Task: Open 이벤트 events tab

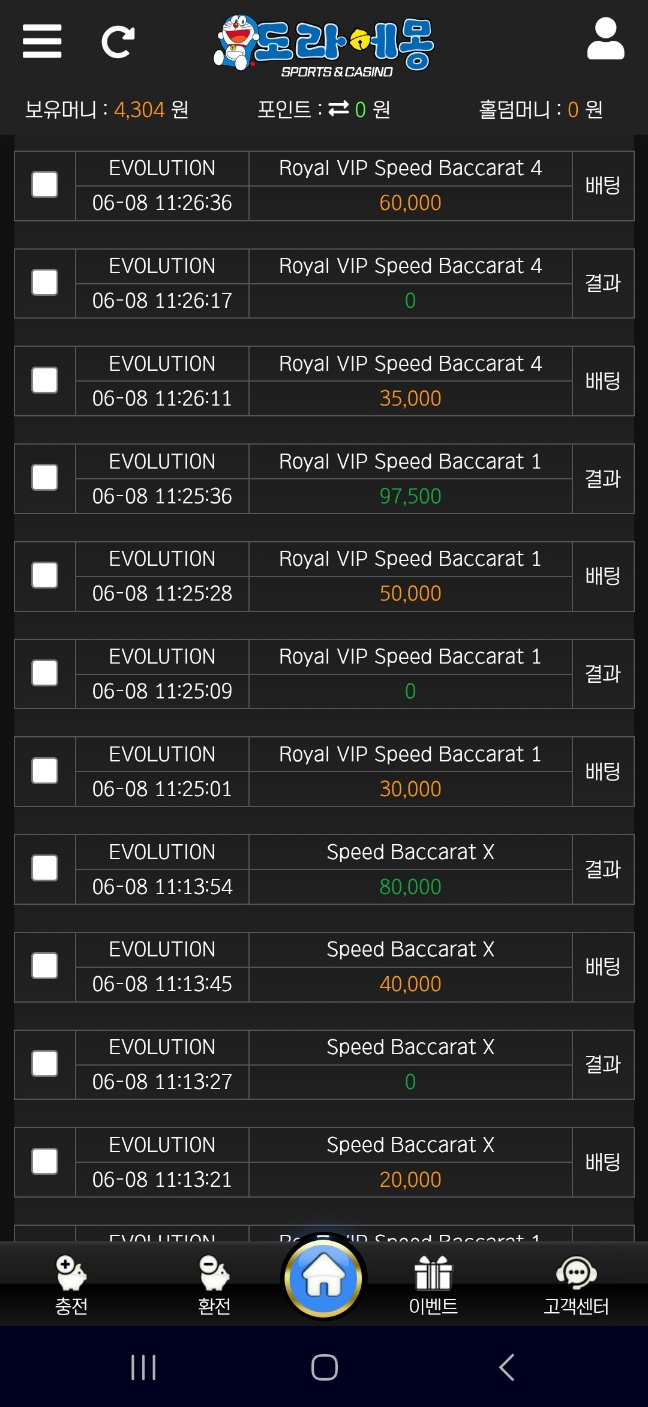Action: coord(433,1285)
